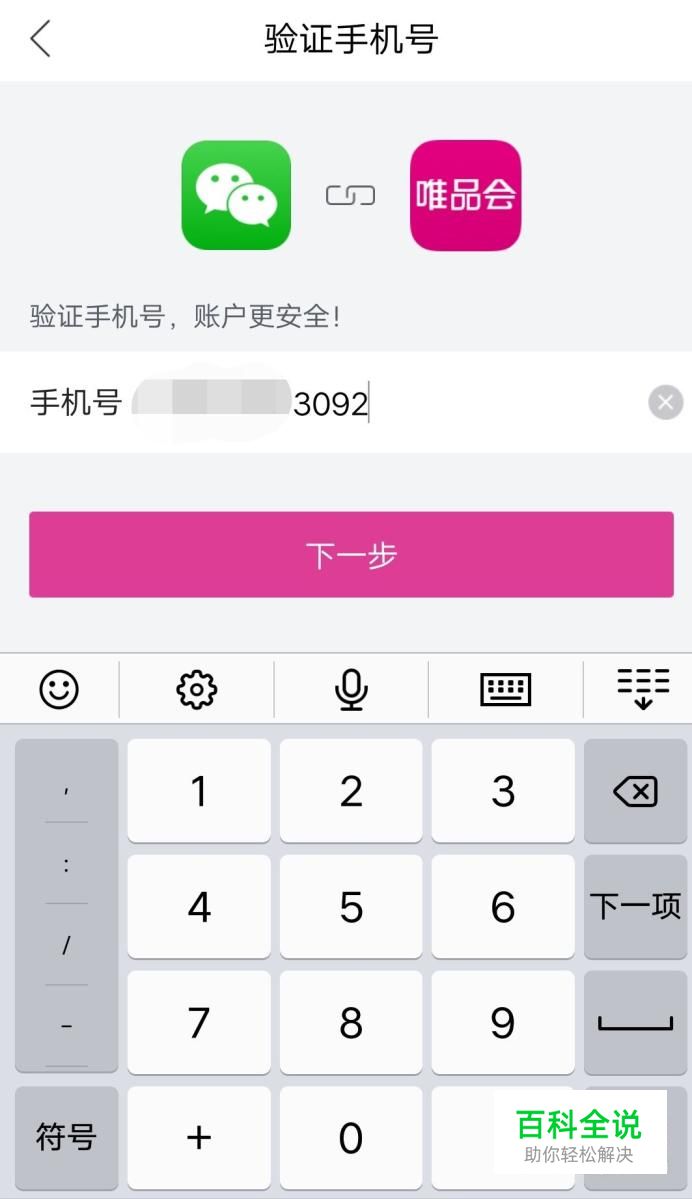Clear the phone number field
Viewport: 692px width, 1199px height.
[x=665, y=402]
